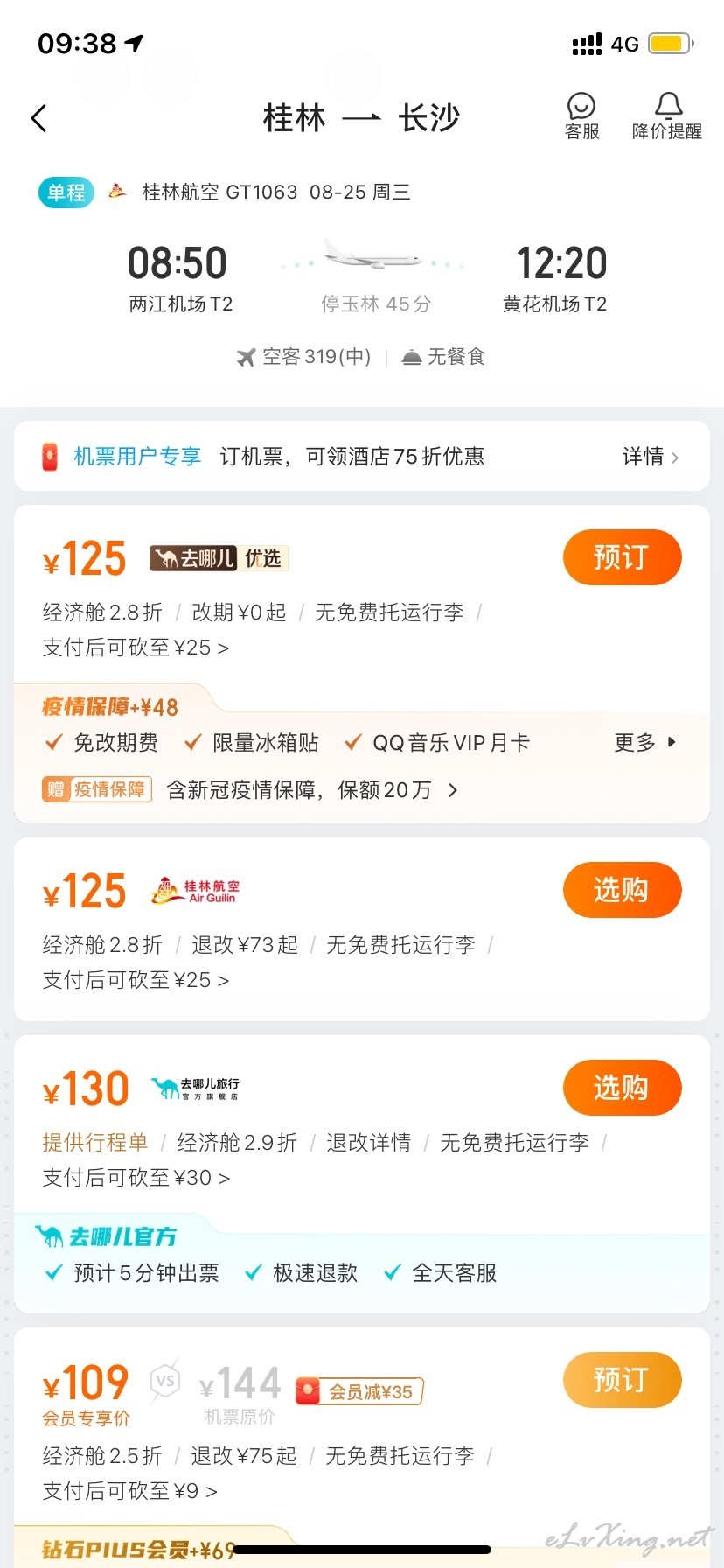Expand 更多 in the 疫情保障 benefits
The width and height of the screenshot is (724, 1568).
point(645,743)
